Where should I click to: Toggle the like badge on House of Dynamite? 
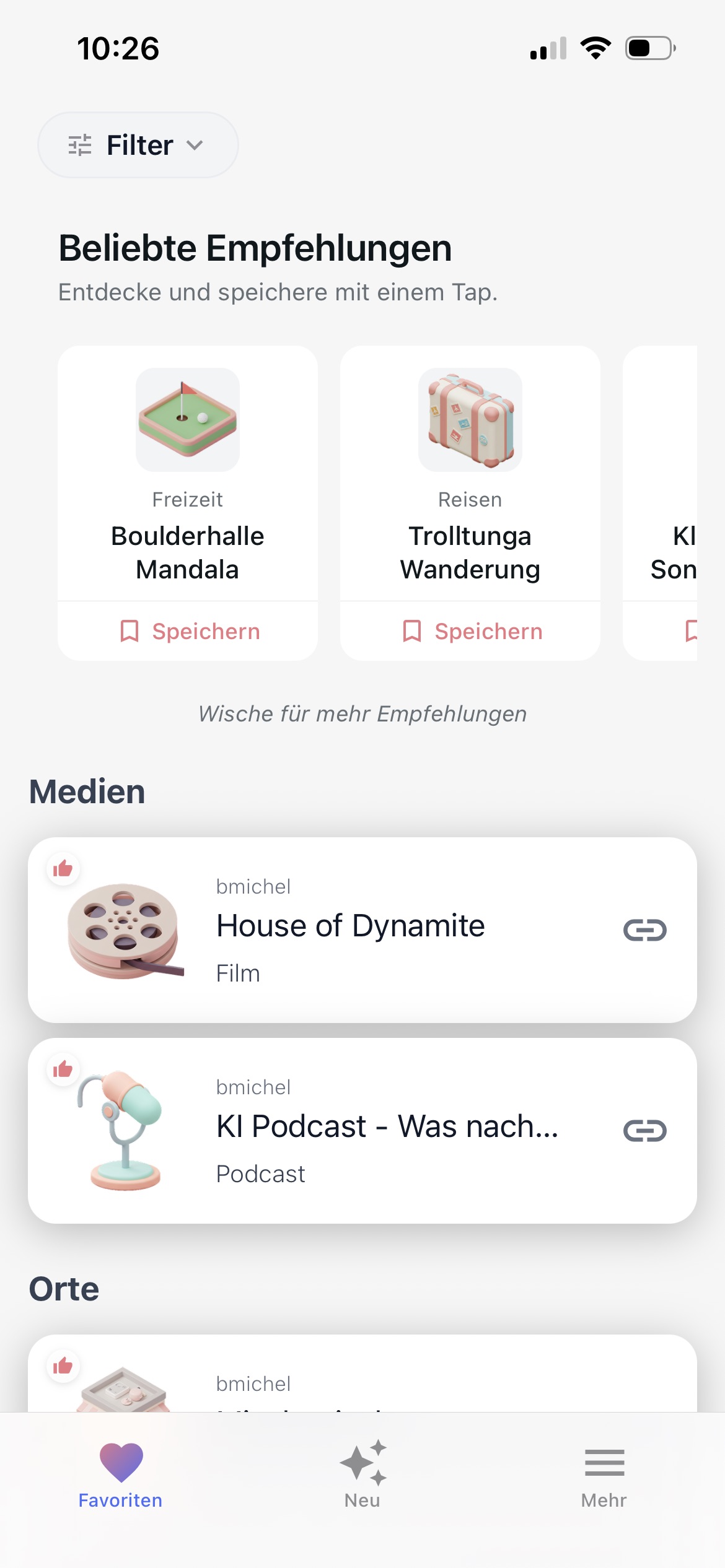click(63, 868)
